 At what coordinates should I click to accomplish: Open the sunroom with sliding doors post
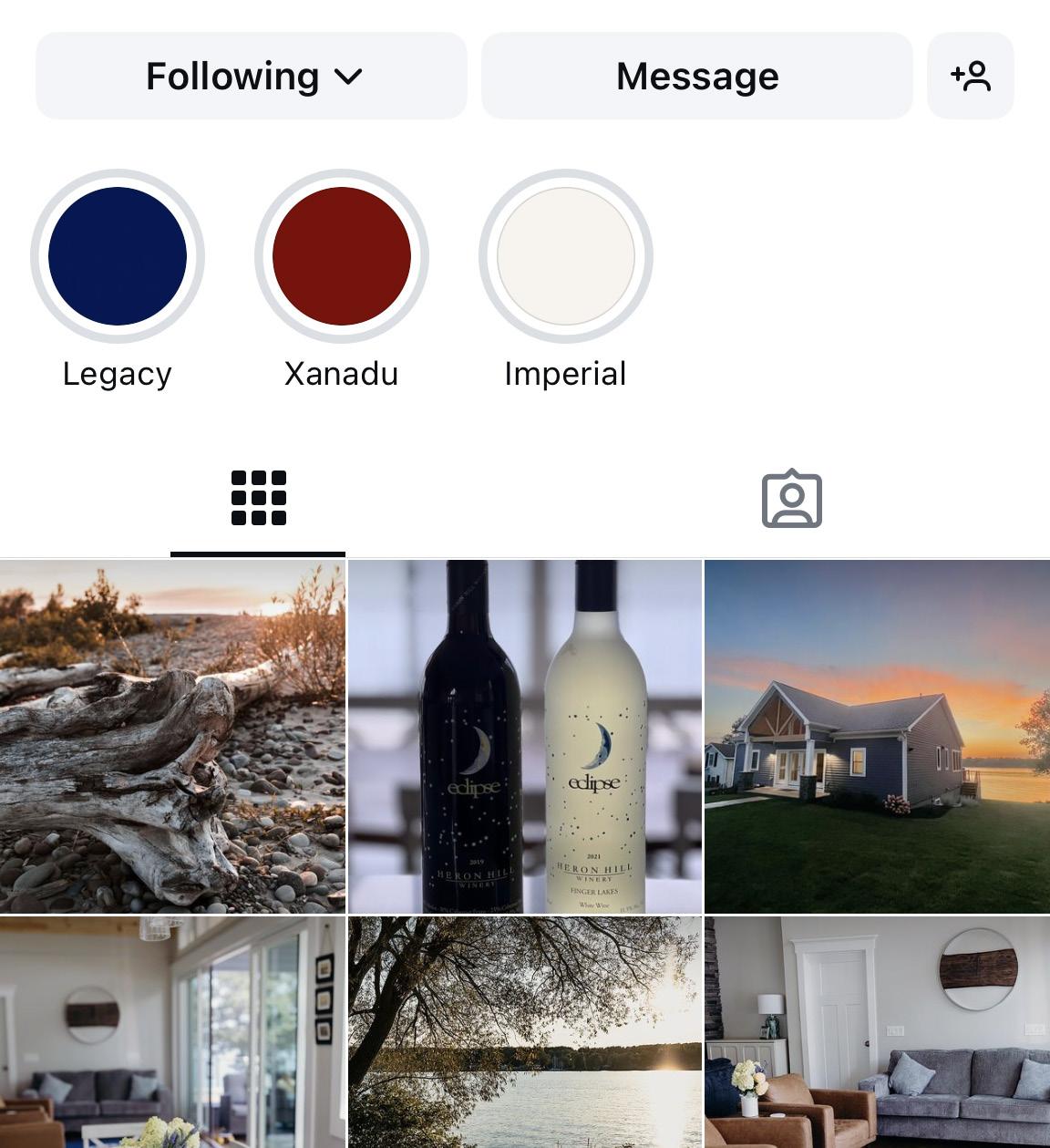[172, 1032]
